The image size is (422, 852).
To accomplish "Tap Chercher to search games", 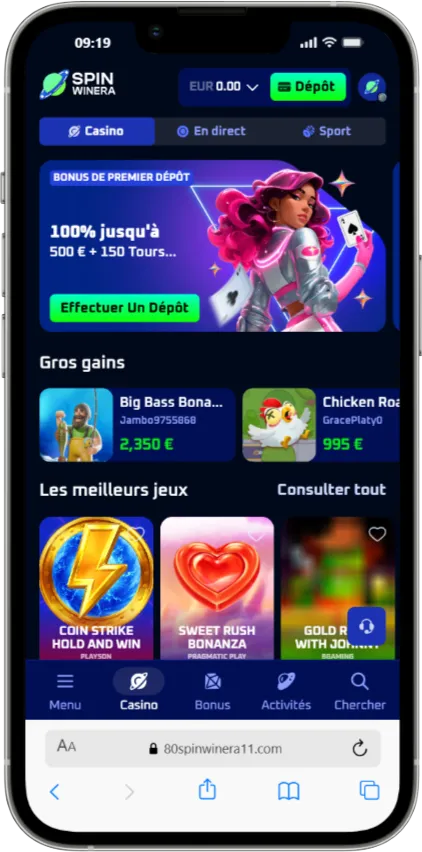I will click(360, 691).
